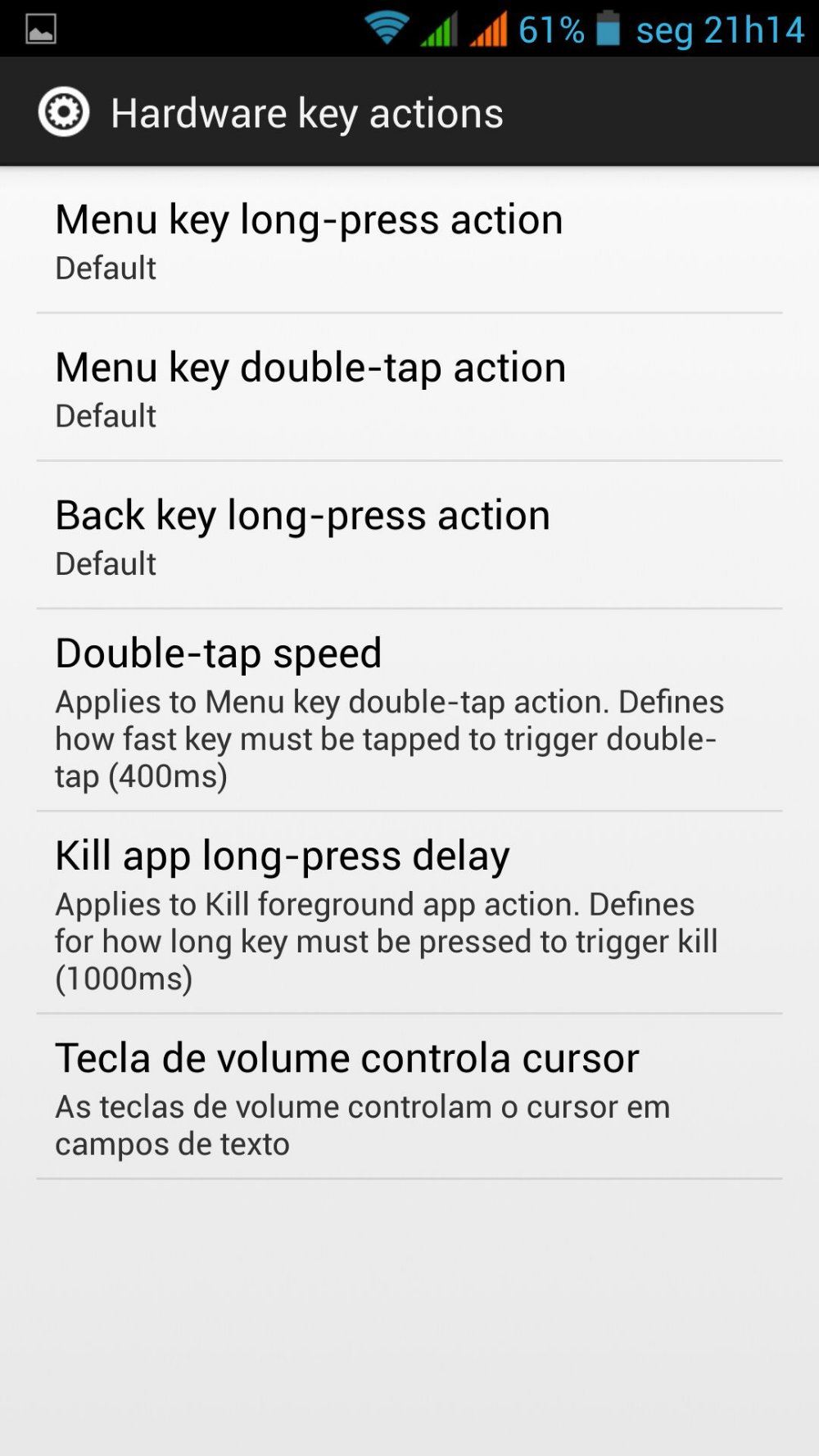Open Menu key double-tap action setting

pyautogui.click(x=409, y=387)
